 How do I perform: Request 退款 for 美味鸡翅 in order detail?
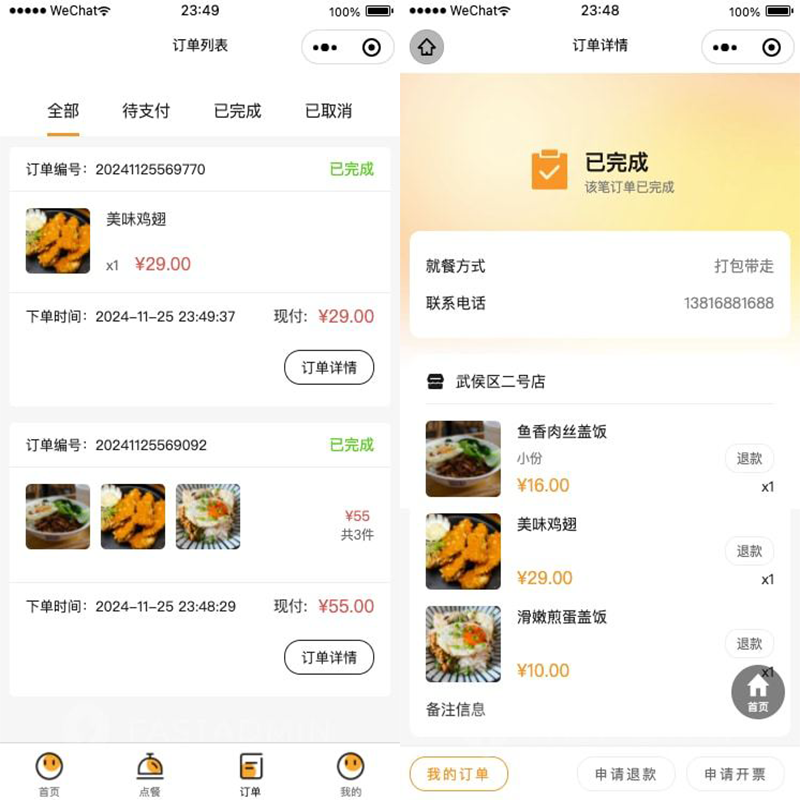pos(749,551)
